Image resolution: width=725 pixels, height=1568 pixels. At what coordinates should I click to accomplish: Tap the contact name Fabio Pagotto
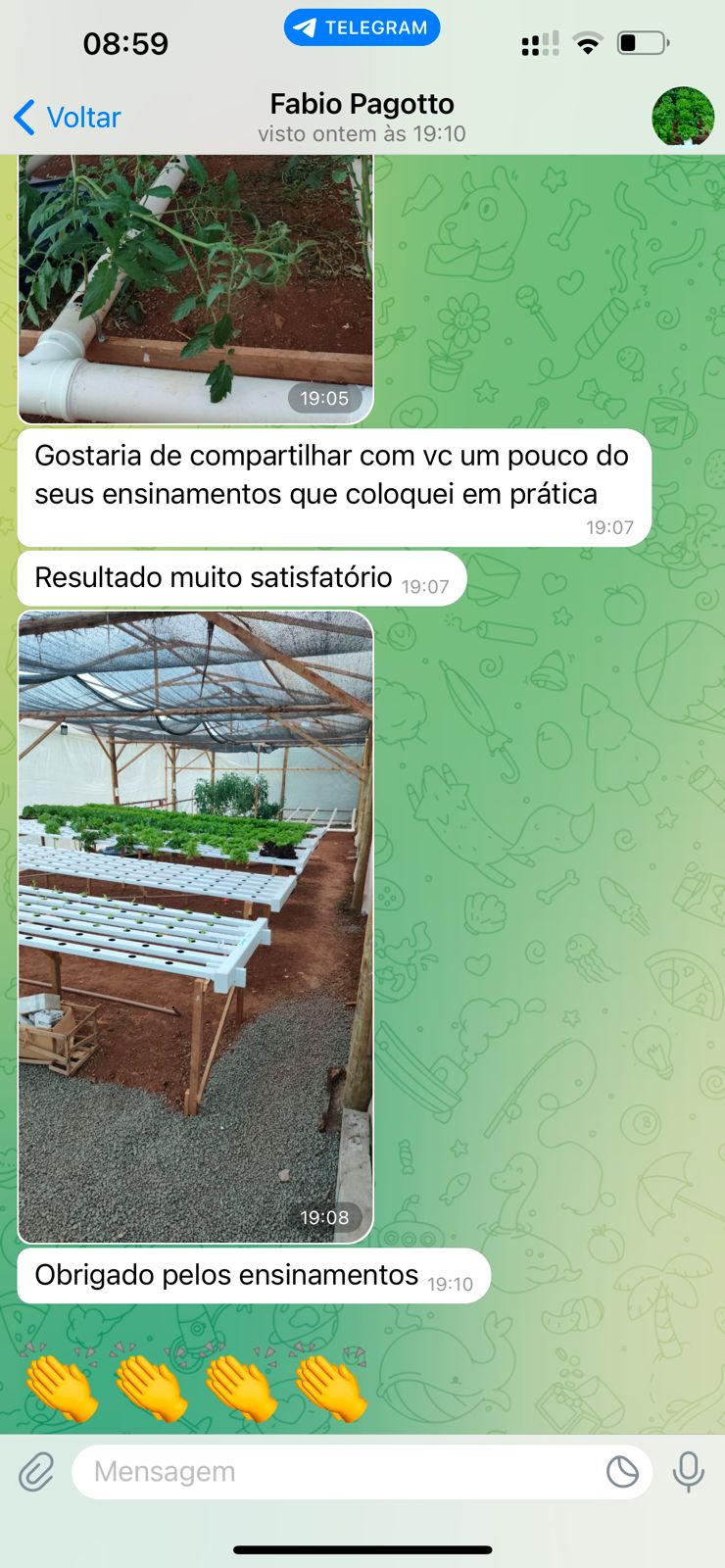coord(362,104)
